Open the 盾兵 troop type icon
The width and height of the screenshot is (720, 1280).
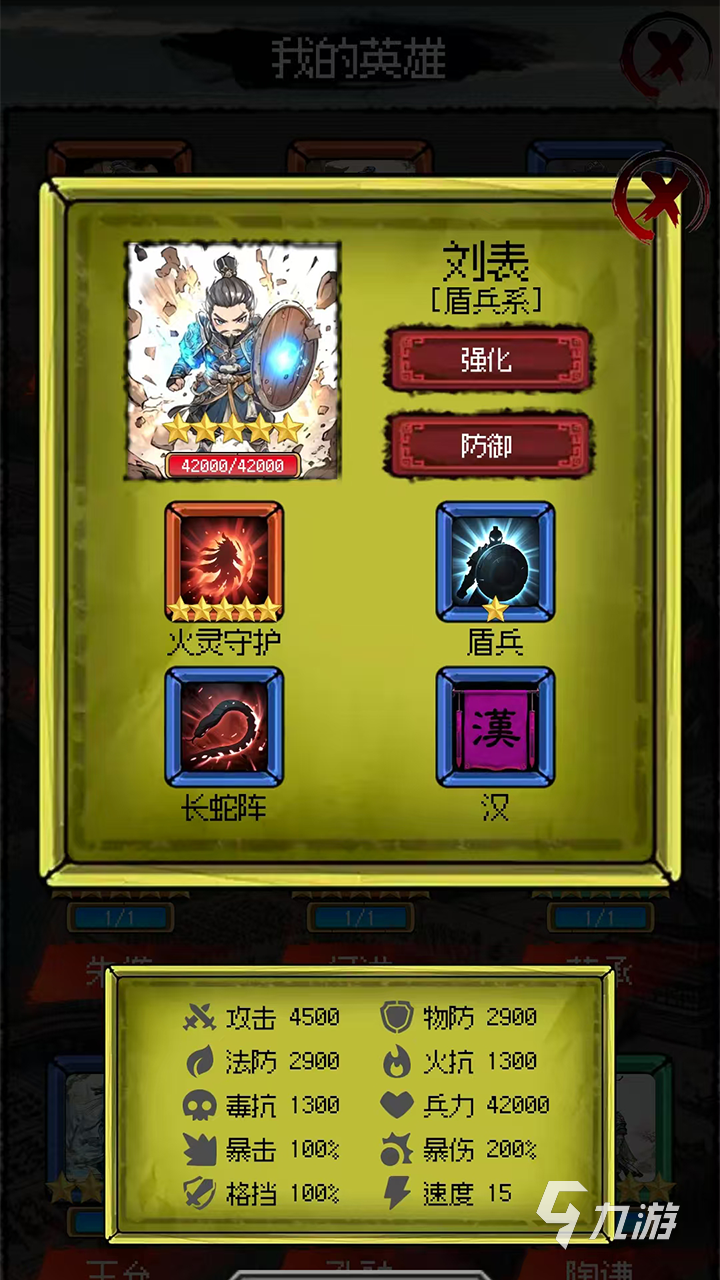pos(495,560)
